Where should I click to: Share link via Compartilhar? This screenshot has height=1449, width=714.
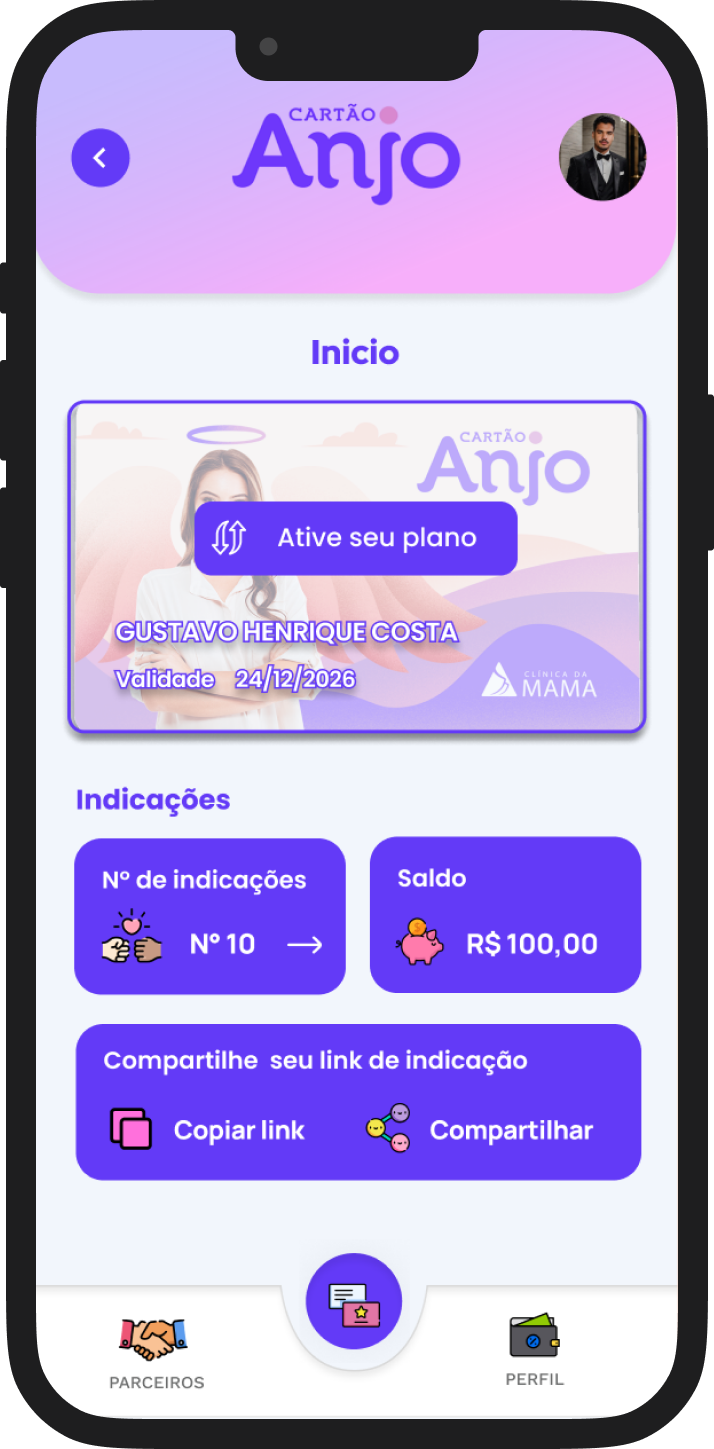pyautogui.click(x=480, y=1130)
